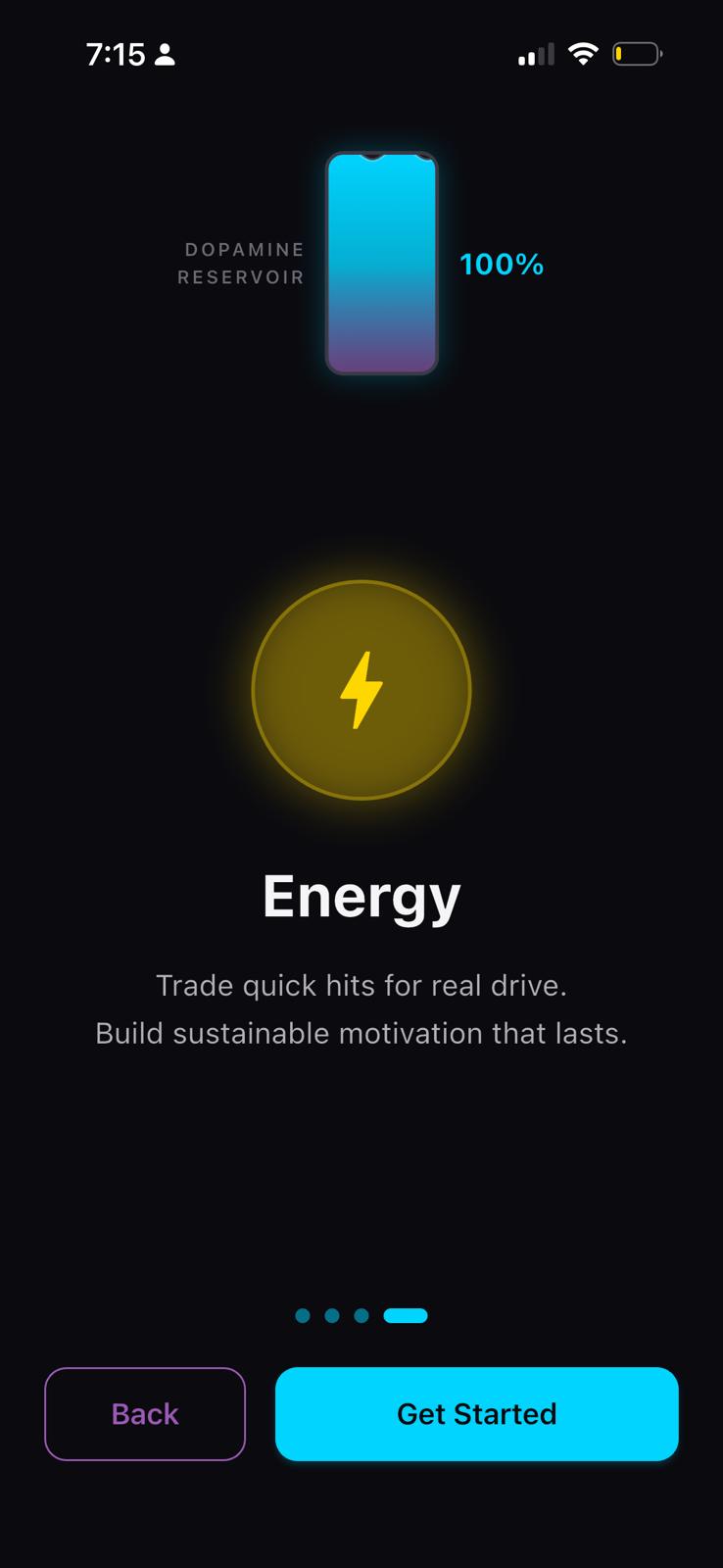Image resolution: width=723 pixels, height=1568 pixels.
Task: Go back using the Back button
Action: point(144,1414)
